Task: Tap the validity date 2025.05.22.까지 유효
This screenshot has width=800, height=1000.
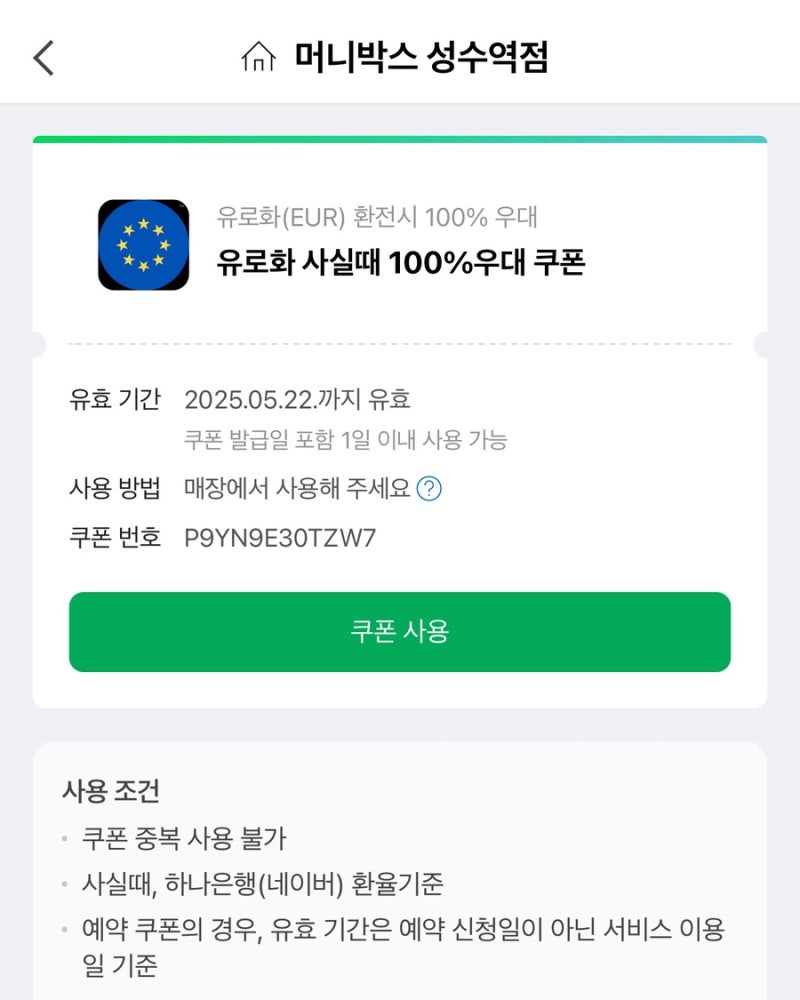Action: (302, 397)
